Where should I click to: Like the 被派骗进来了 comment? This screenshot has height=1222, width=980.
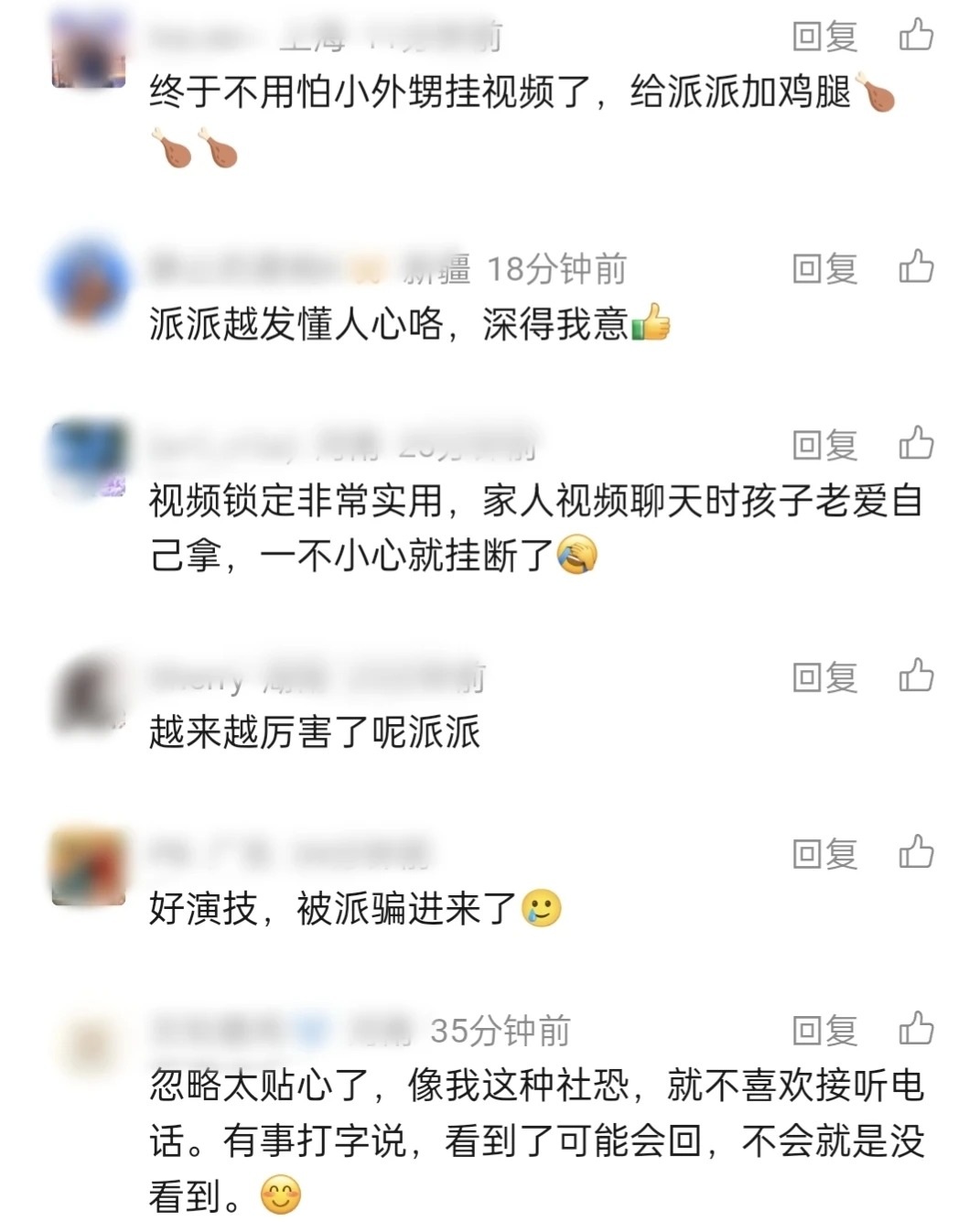[x=916, y=853]
